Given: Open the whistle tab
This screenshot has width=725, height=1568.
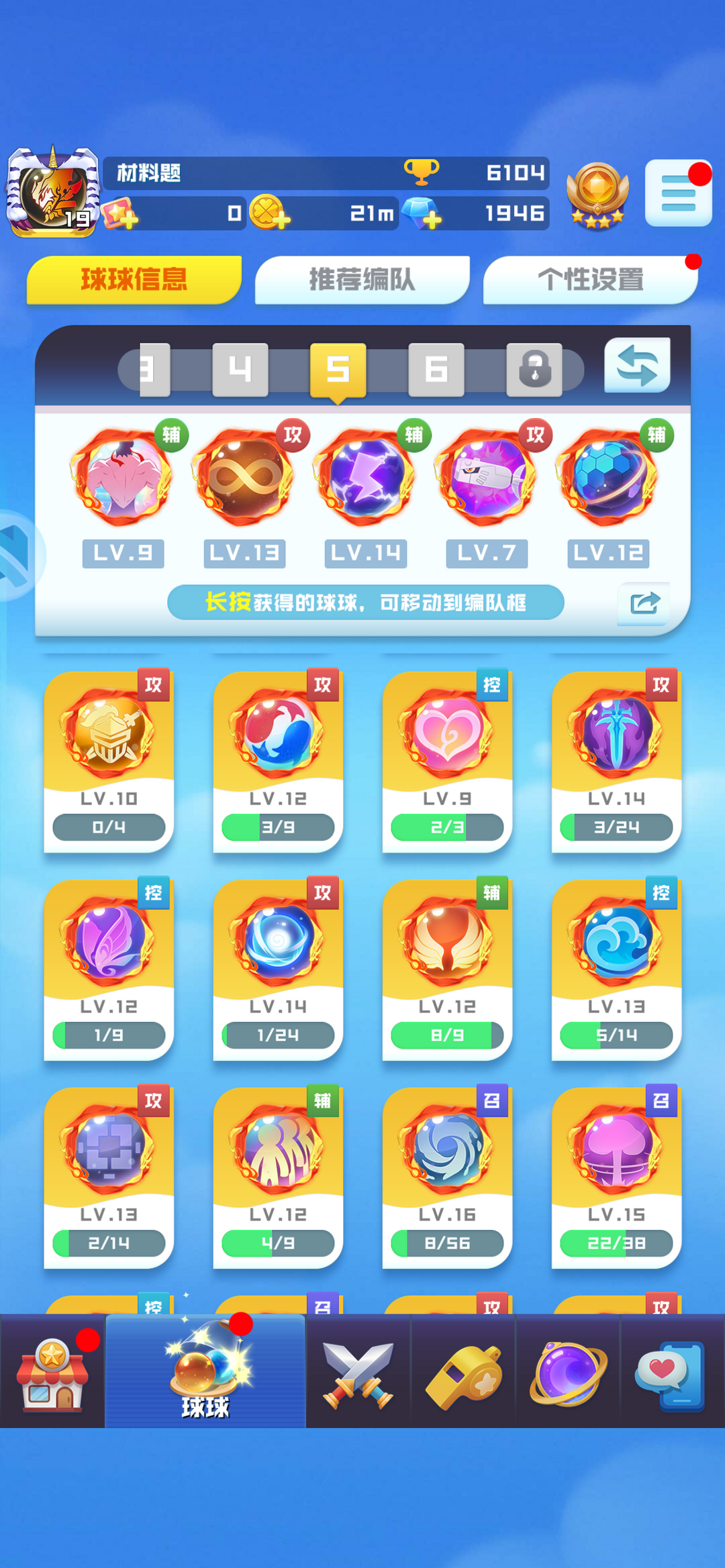Looking at the screenshot, I should click(463, 1372).
